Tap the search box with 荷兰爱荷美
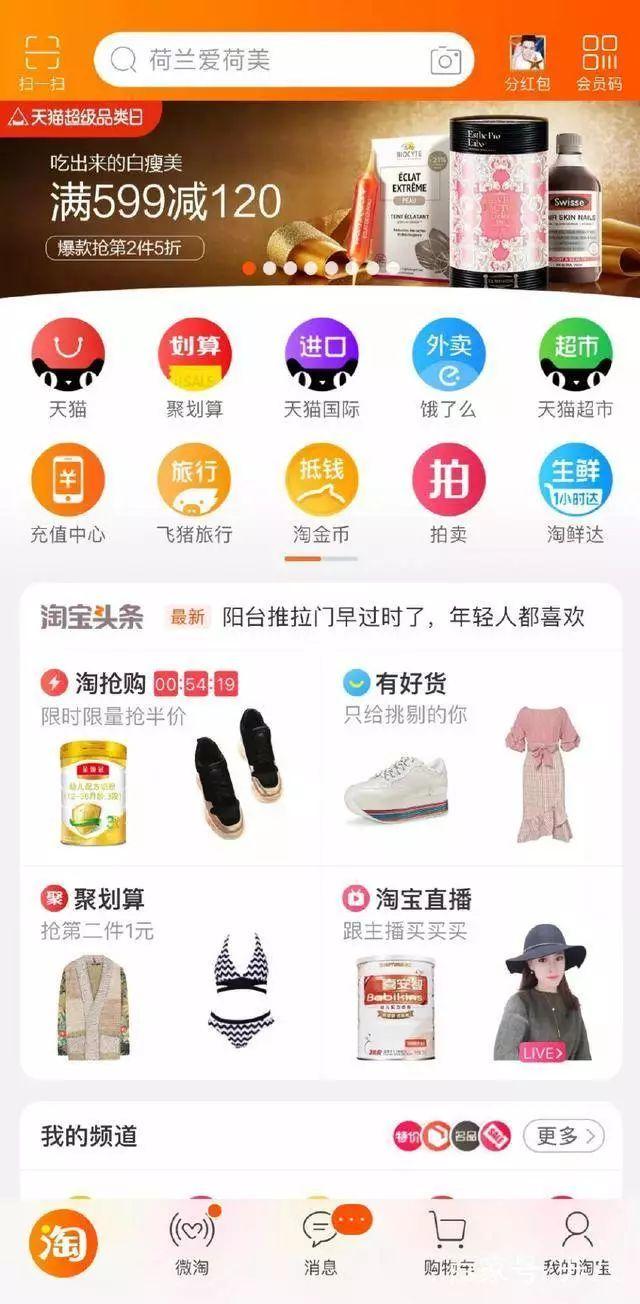The width and height of the screenshot is (640, 1304). pos(270,60)
